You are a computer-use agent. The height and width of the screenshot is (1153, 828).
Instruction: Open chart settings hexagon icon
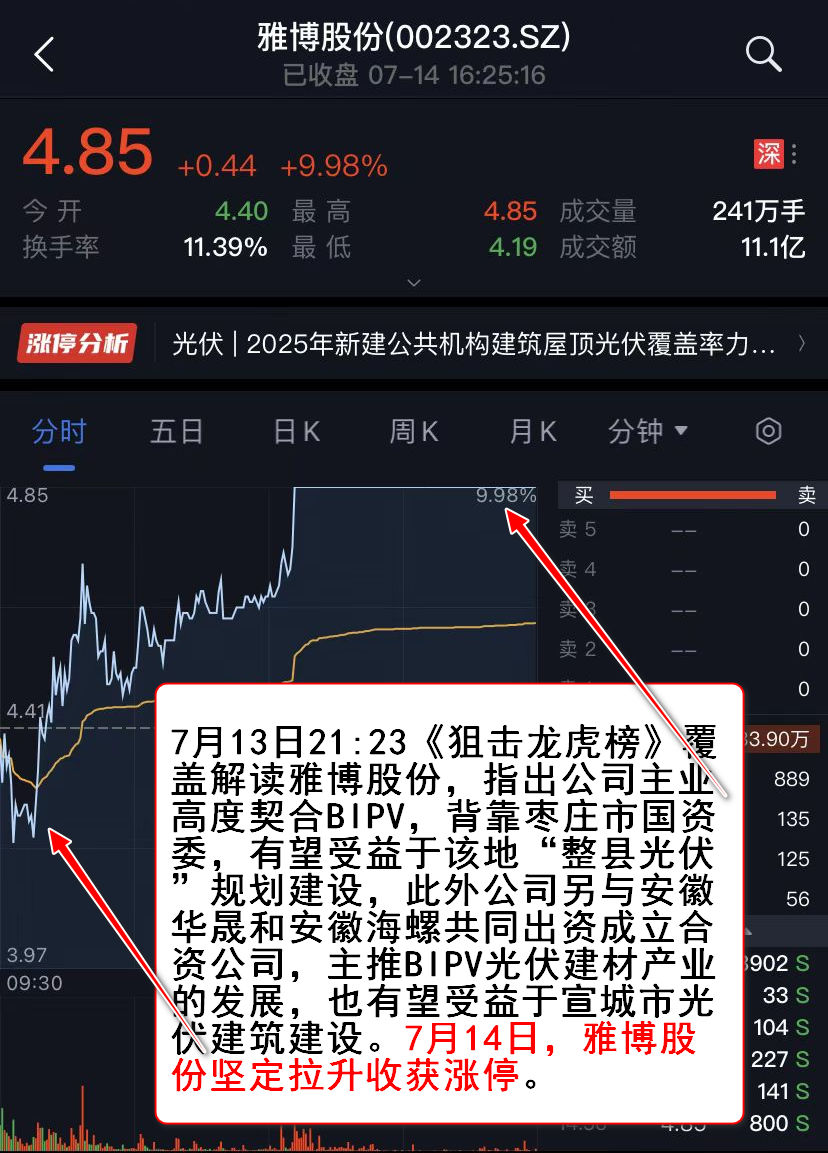tap(767, 432)
